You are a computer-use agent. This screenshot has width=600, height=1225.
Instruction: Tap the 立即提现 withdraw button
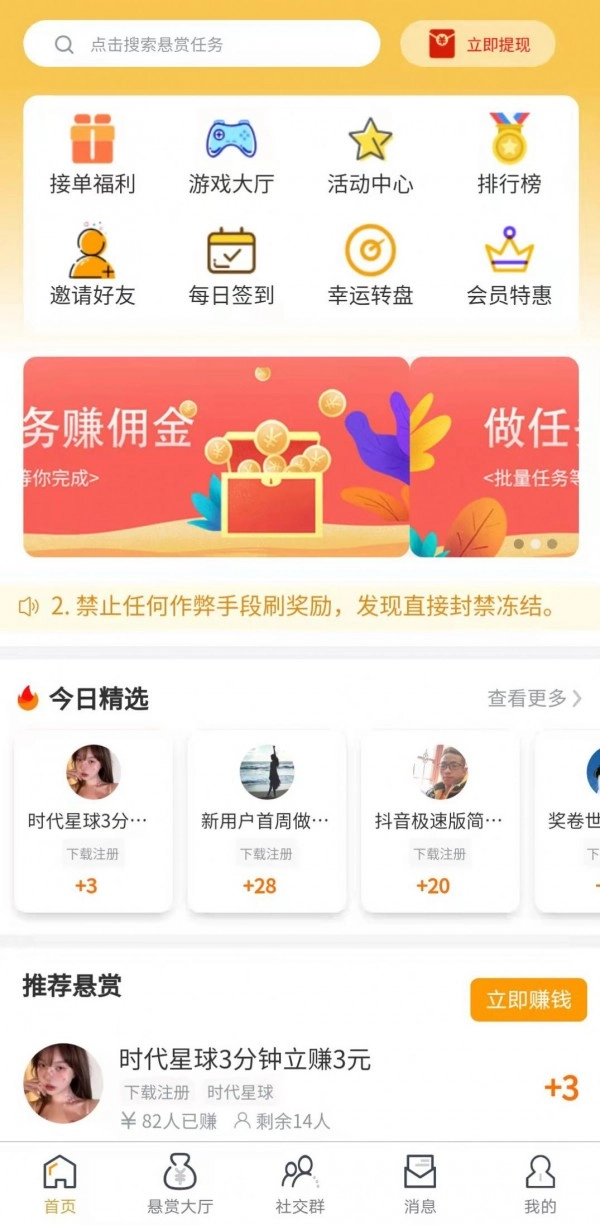(478, 44)
